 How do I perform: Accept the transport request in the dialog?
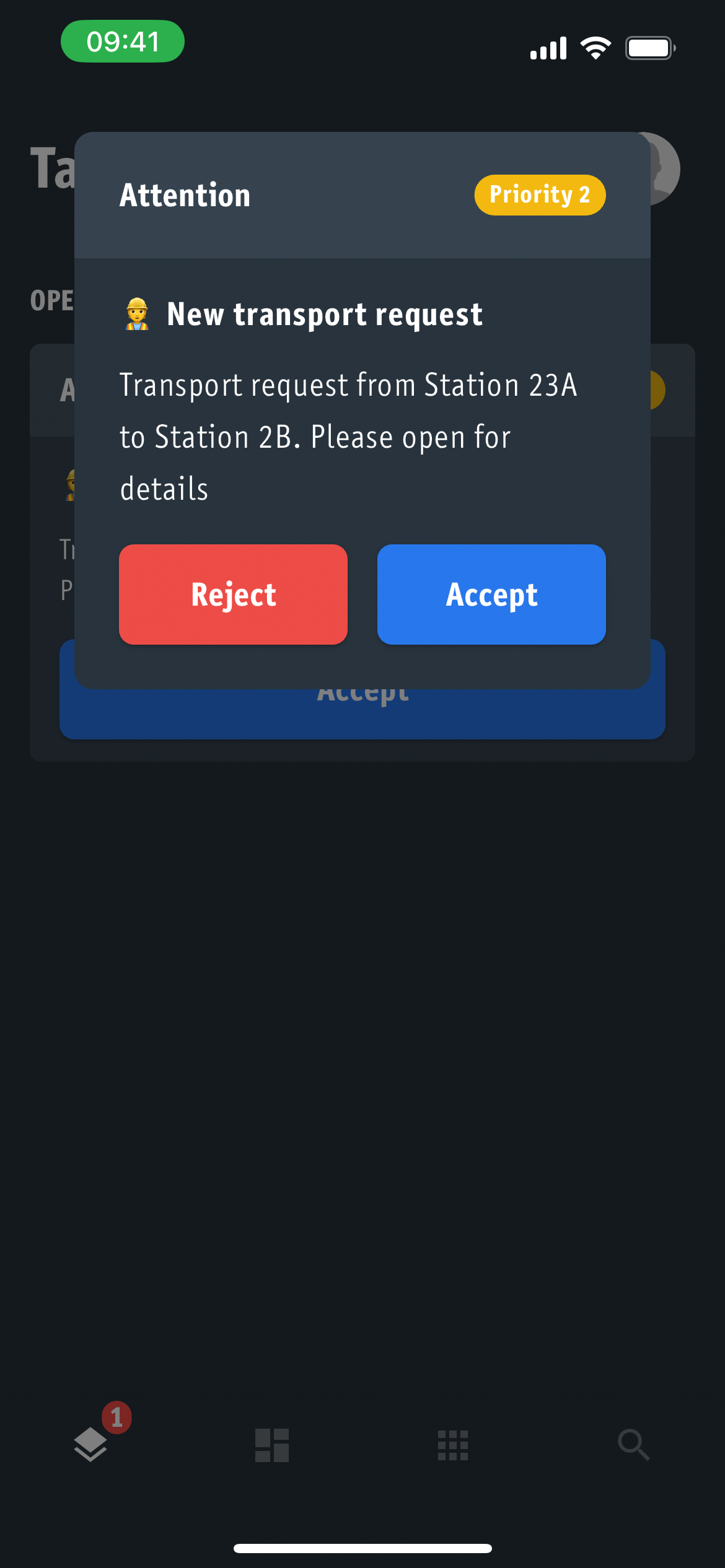tap(491, 595)
